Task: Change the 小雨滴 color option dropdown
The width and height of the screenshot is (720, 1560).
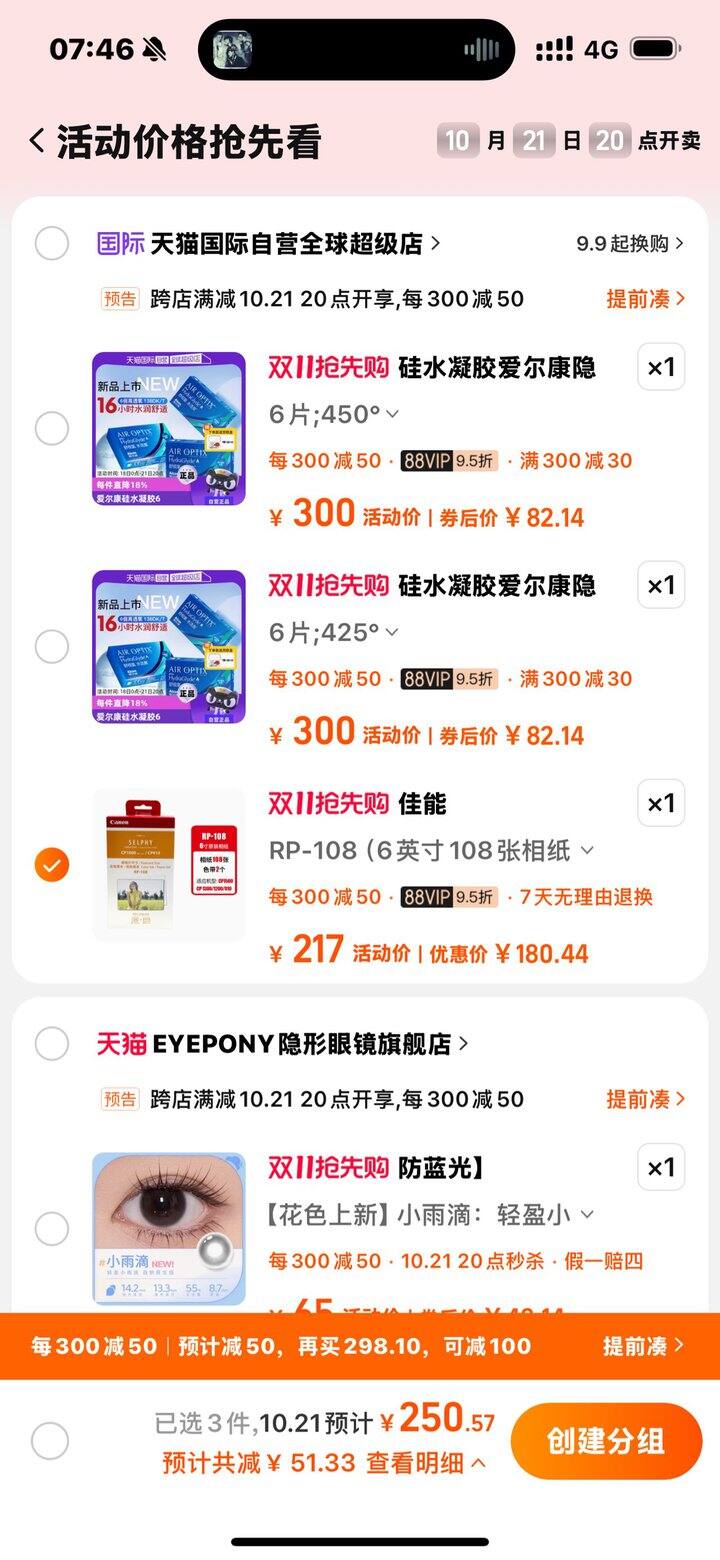Action: (432, 1214)
